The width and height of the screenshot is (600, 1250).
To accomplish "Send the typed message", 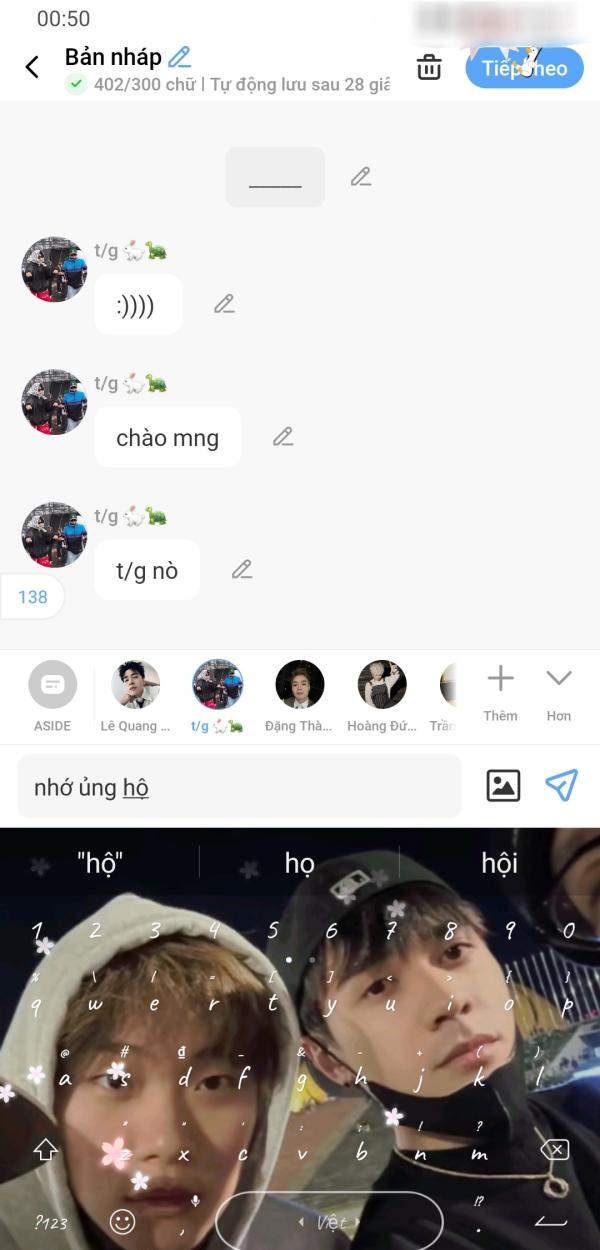I will [x=561, y=786].
